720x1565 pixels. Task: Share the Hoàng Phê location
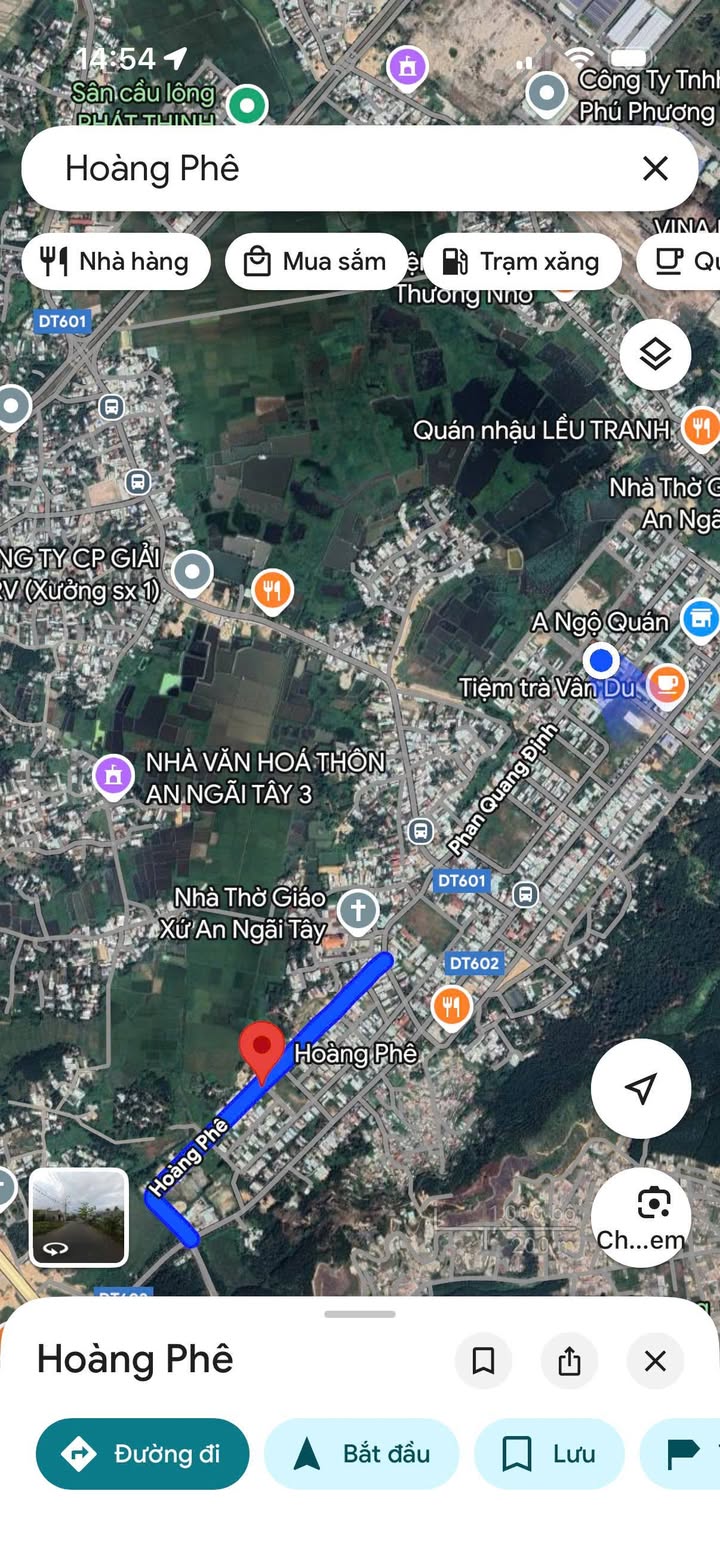569,1360
